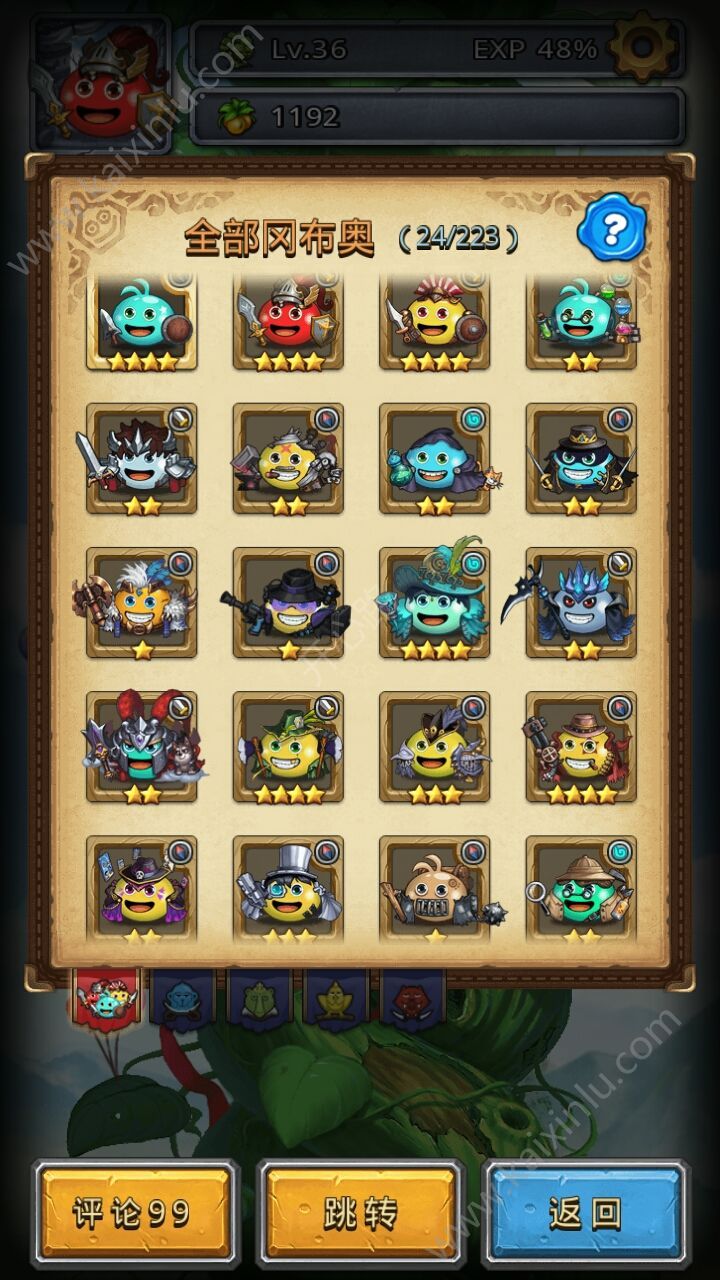Image resolution: width=720 pixels, height=1280 pixels.
Task: View the horned dark helmet gumball
Action: tap(141, 746)
